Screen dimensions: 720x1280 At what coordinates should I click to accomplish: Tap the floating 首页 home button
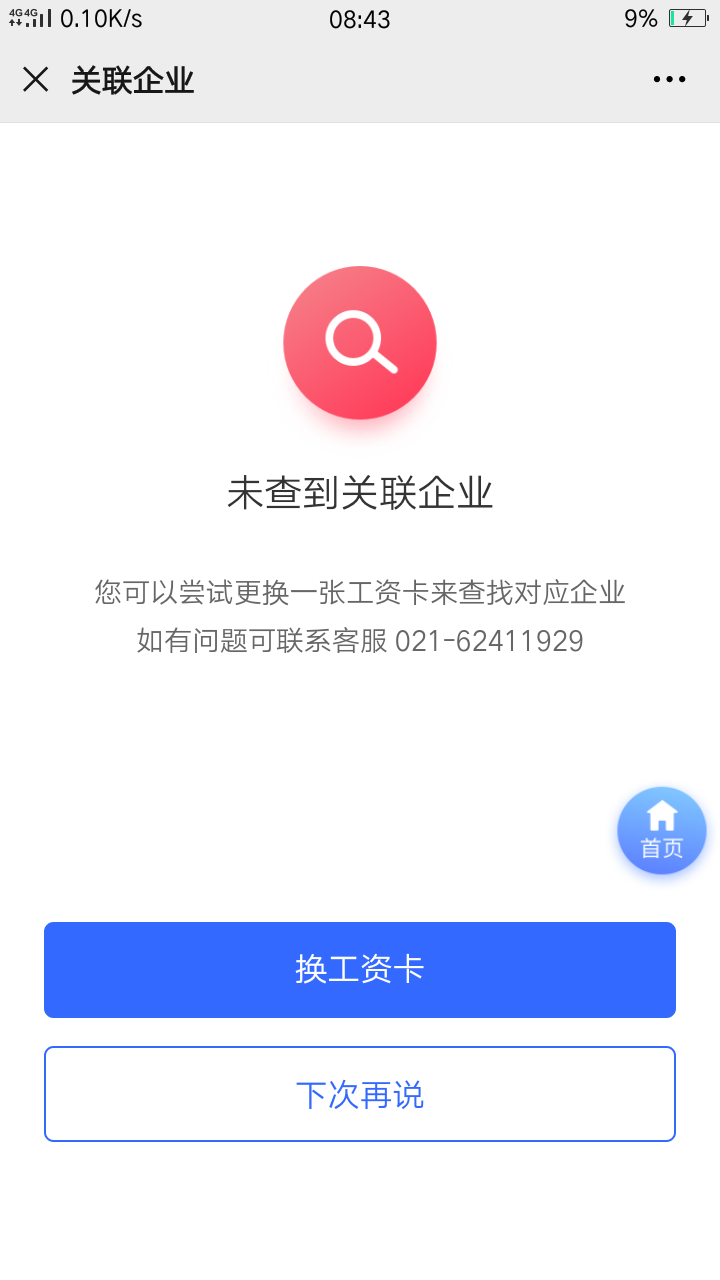[662, 831]
